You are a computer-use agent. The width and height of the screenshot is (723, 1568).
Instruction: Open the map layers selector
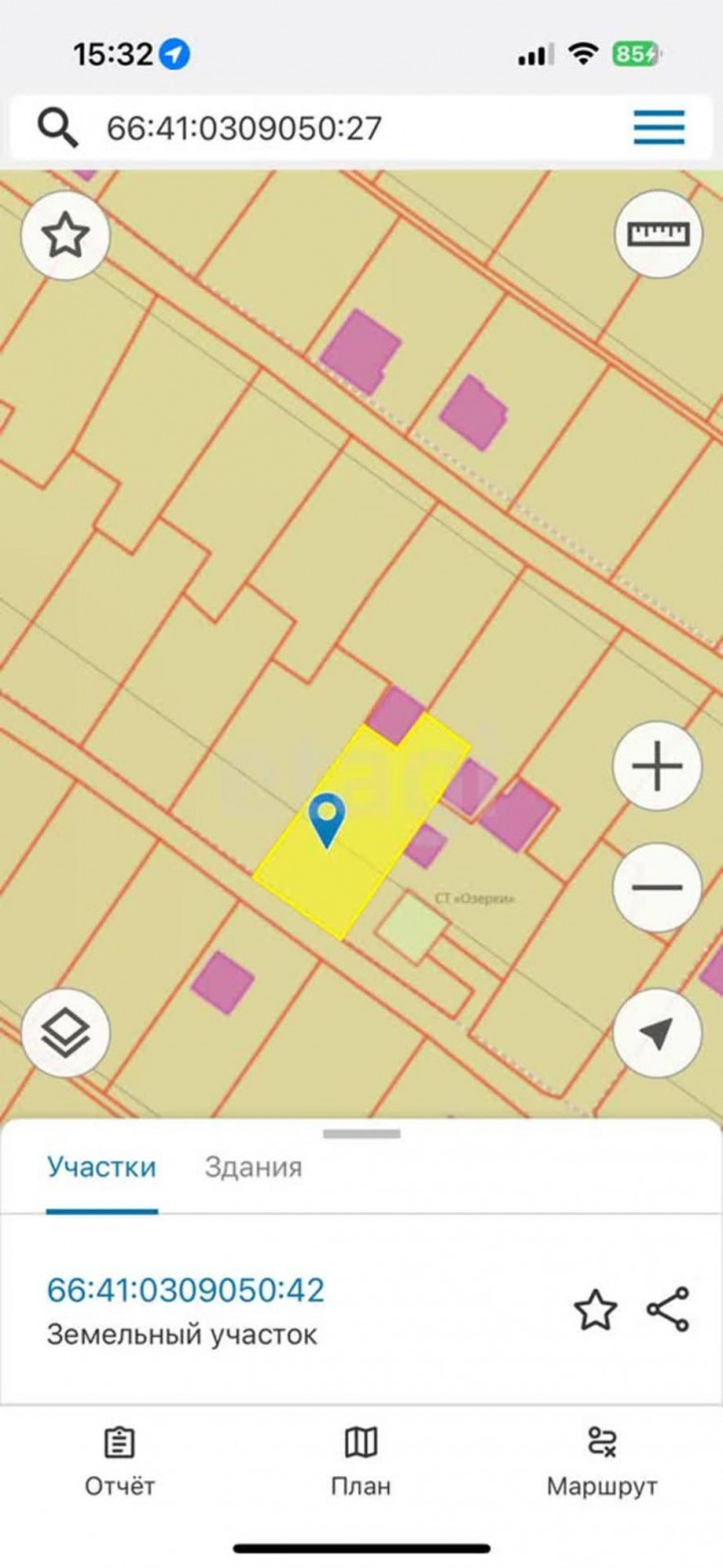pyautogui.click(x=65, y=1033)
